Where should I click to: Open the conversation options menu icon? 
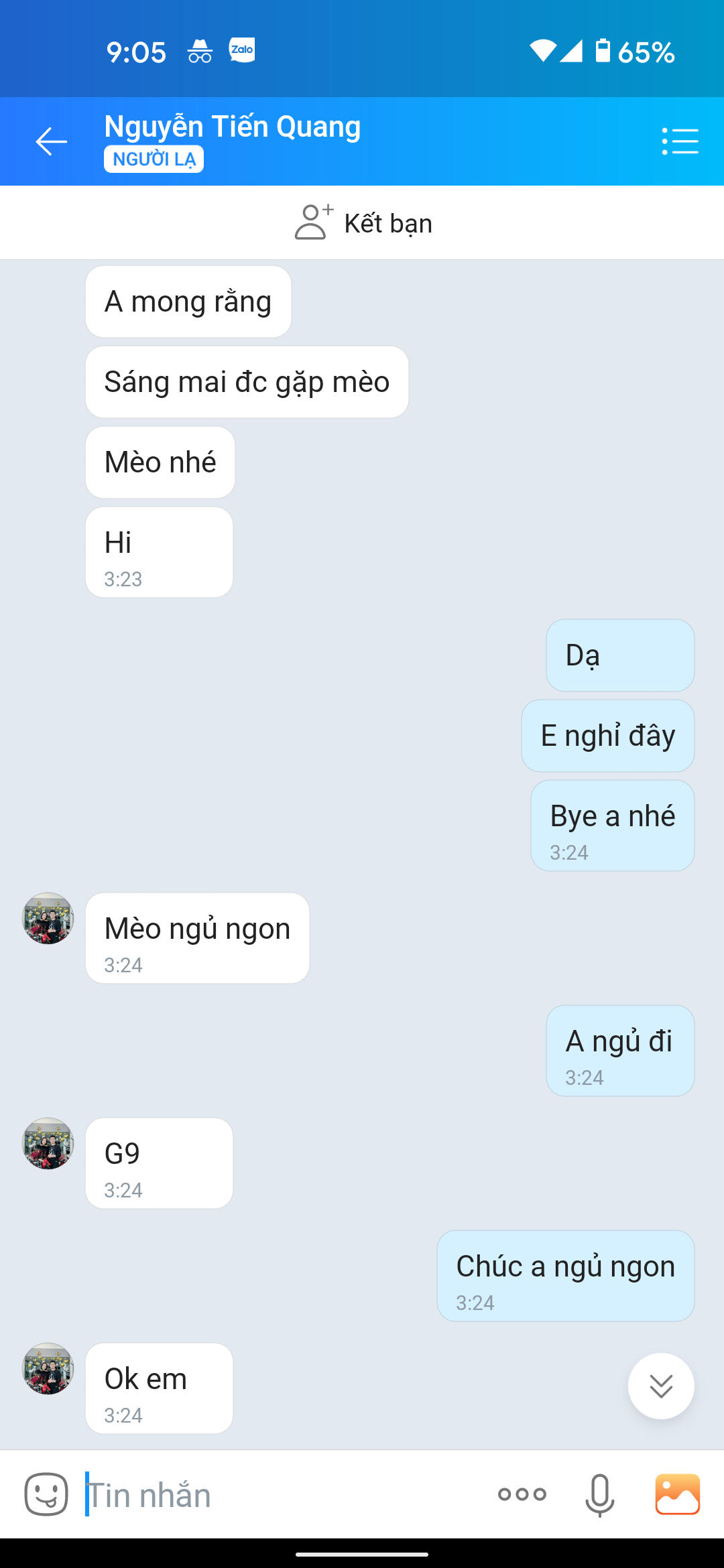680,141
